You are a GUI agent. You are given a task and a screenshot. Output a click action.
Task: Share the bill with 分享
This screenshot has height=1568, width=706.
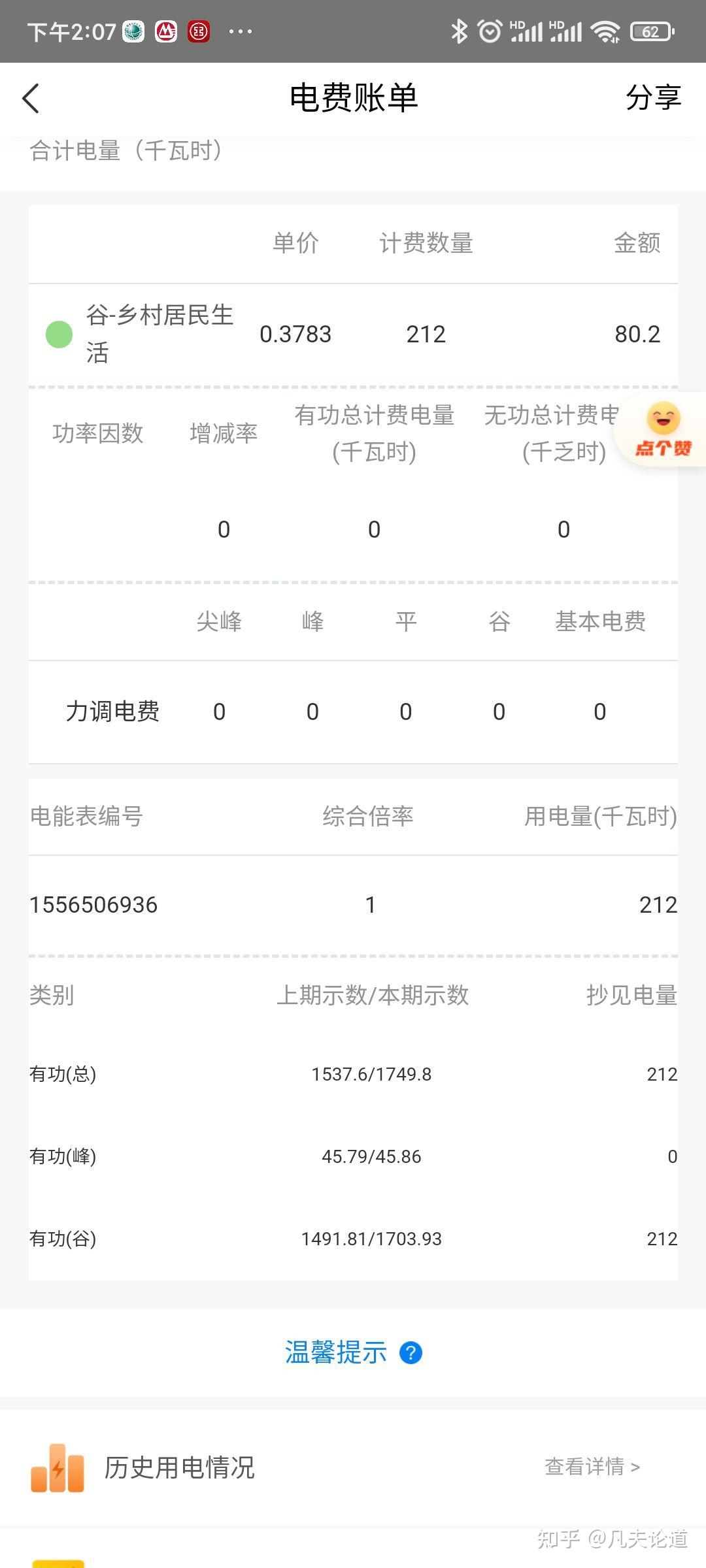(x=652, y=98)
